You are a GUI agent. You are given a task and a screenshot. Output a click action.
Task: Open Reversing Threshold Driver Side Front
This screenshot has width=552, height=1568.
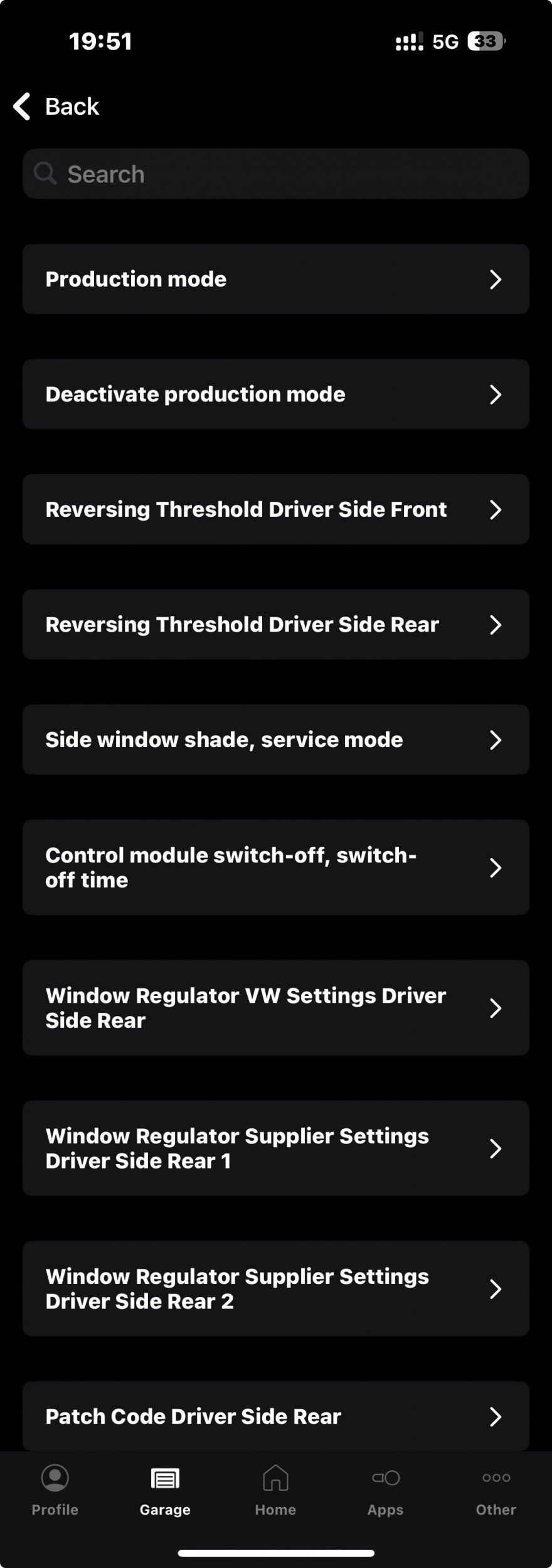pyautogui.click(x=276, y=509)
